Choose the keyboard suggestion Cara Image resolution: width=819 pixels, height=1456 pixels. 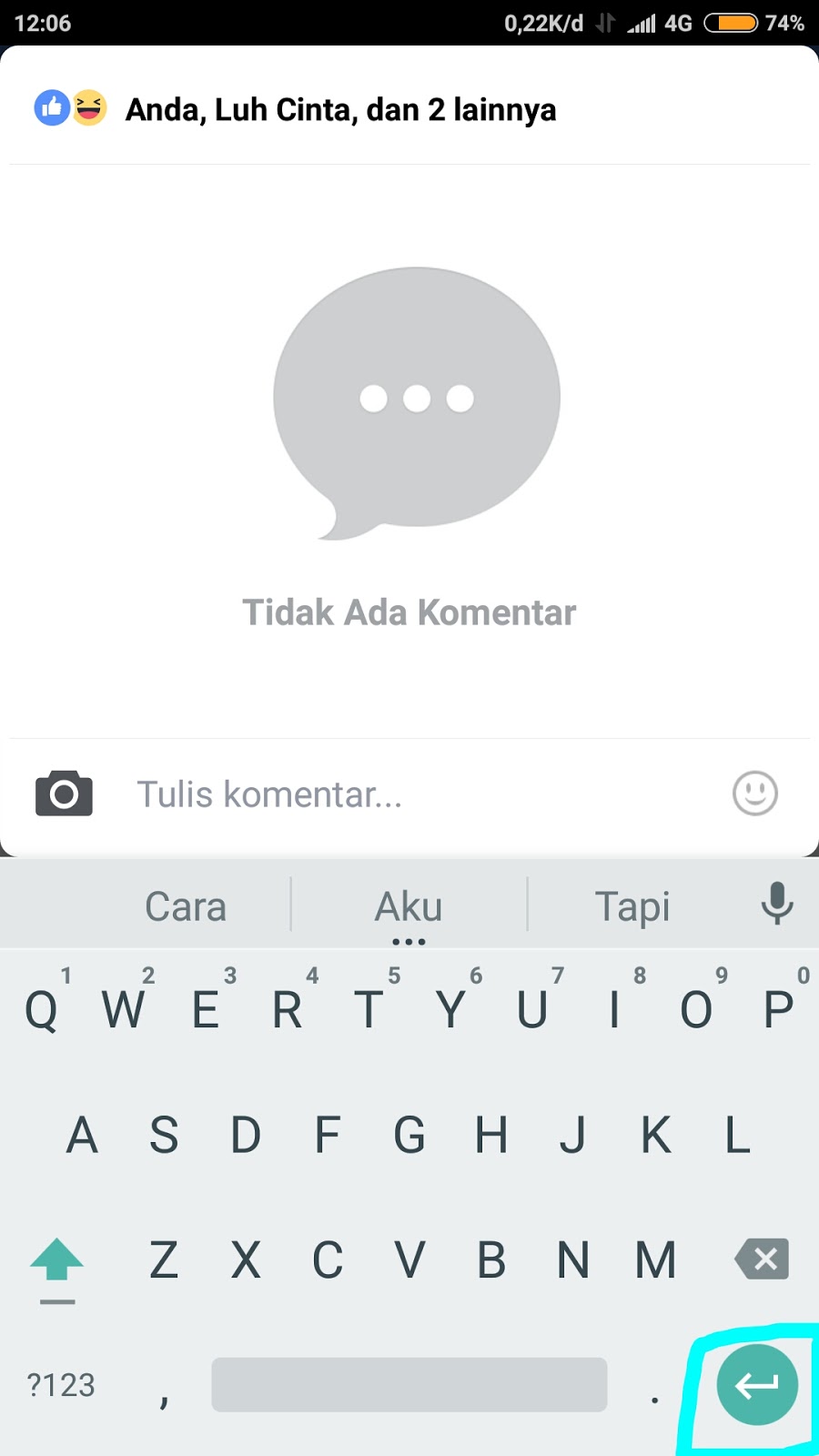click(186, 906)
